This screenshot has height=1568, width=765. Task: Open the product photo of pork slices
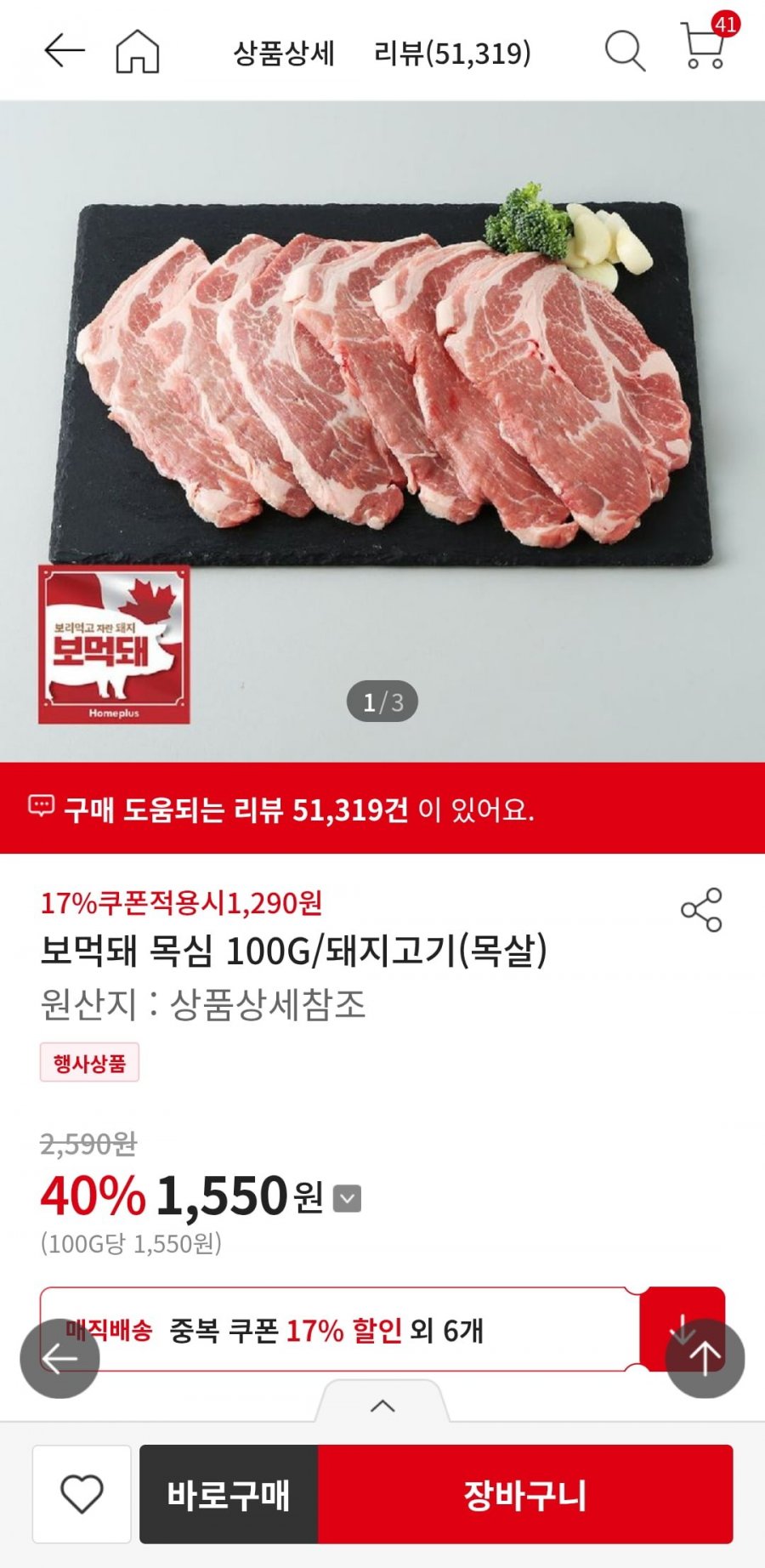382,383
